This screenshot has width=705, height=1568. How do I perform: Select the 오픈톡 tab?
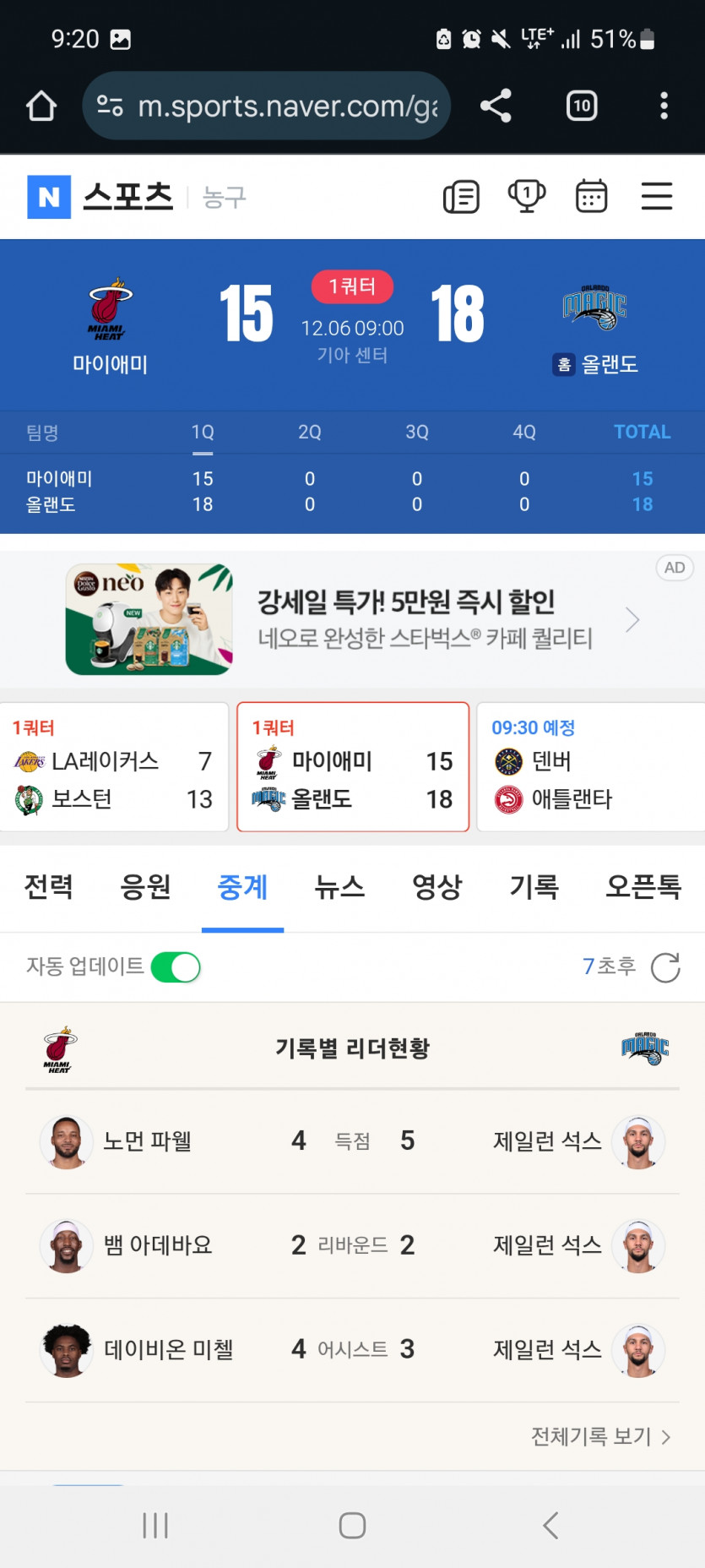(x=643, y=888)
